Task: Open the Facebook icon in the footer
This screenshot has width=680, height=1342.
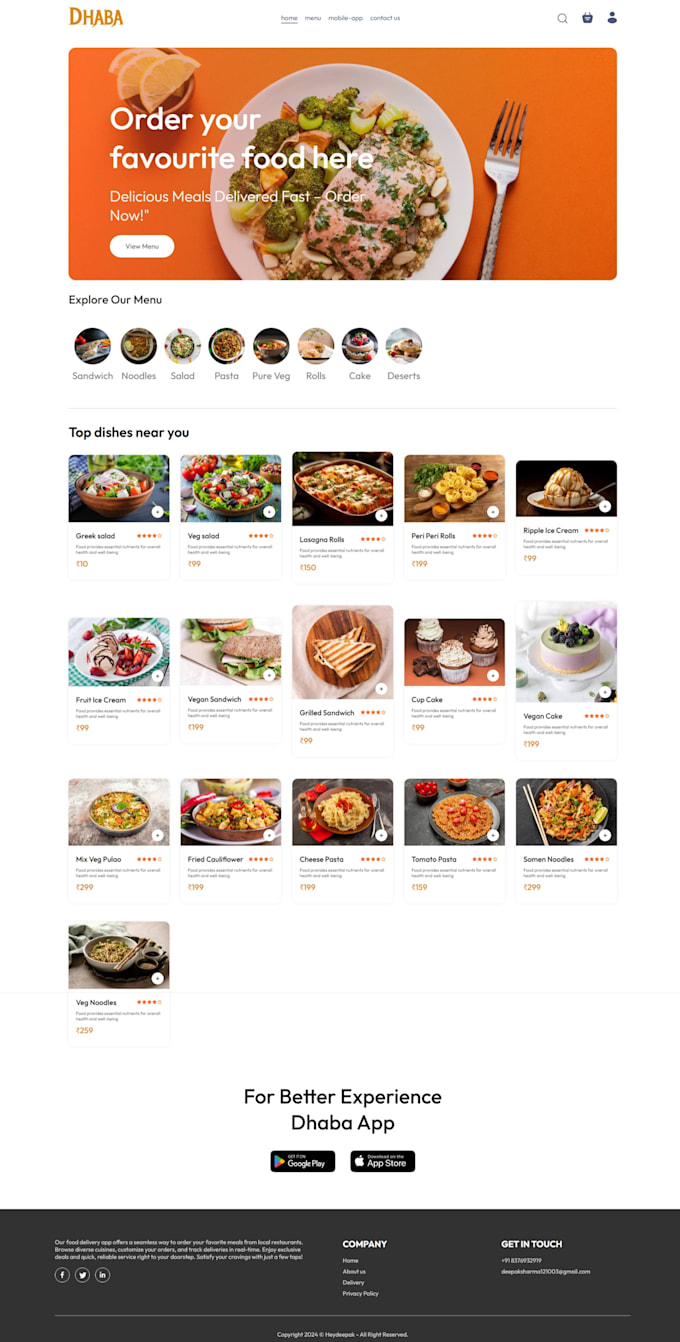Action: tap(62, 1275)
